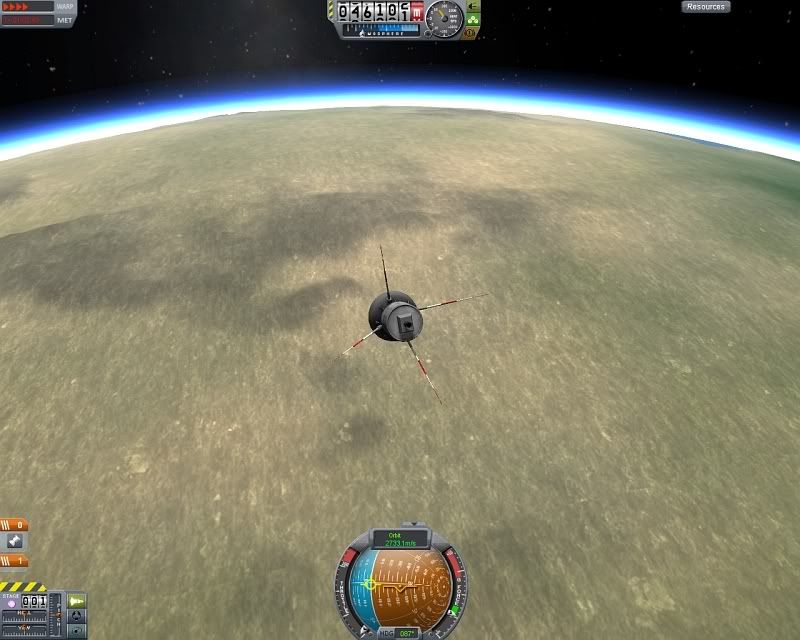
Task: Switch to staging mode with the rocket icon
Action: (x=77, y=601)
